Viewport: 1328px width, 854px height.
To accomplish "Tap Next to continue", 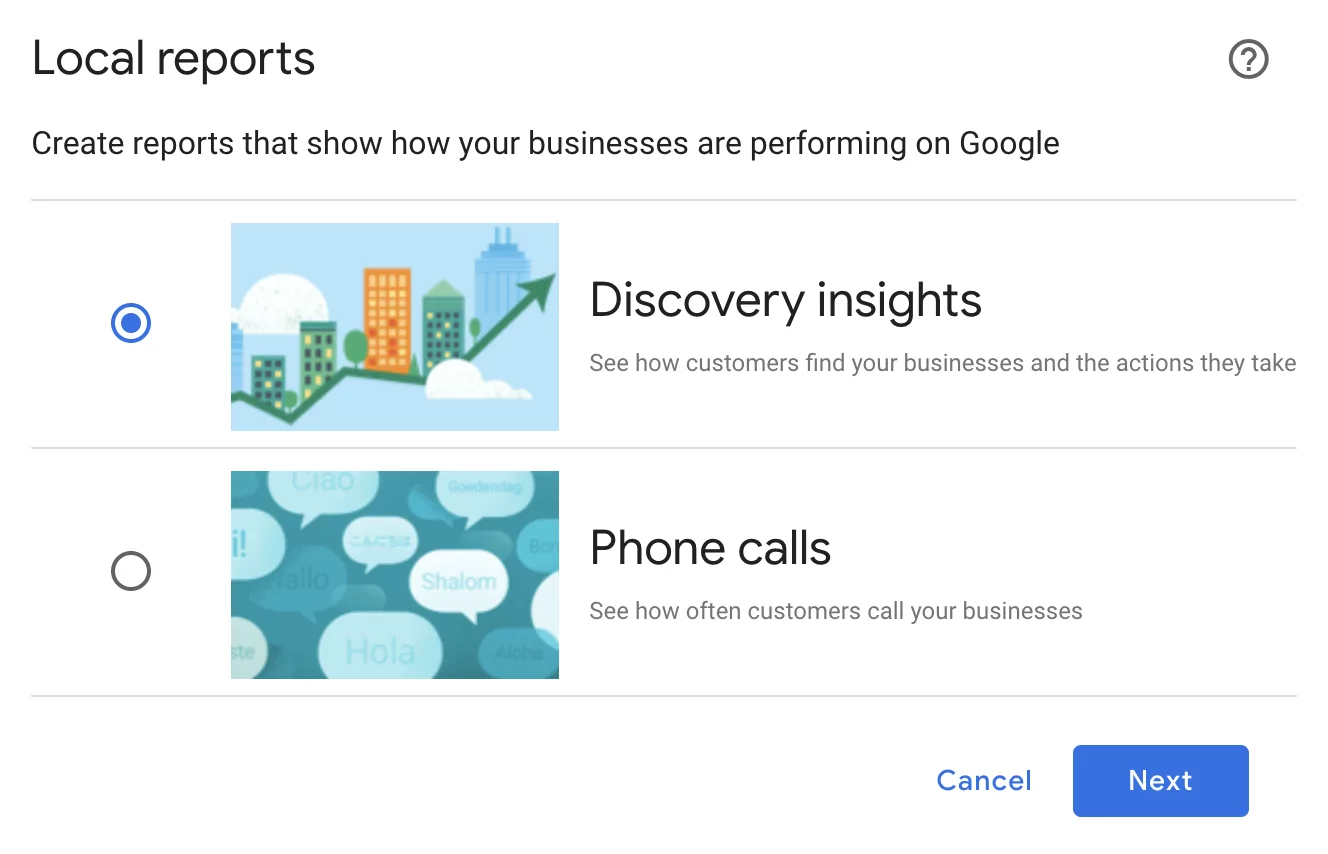I will [x=1160, y=781].
